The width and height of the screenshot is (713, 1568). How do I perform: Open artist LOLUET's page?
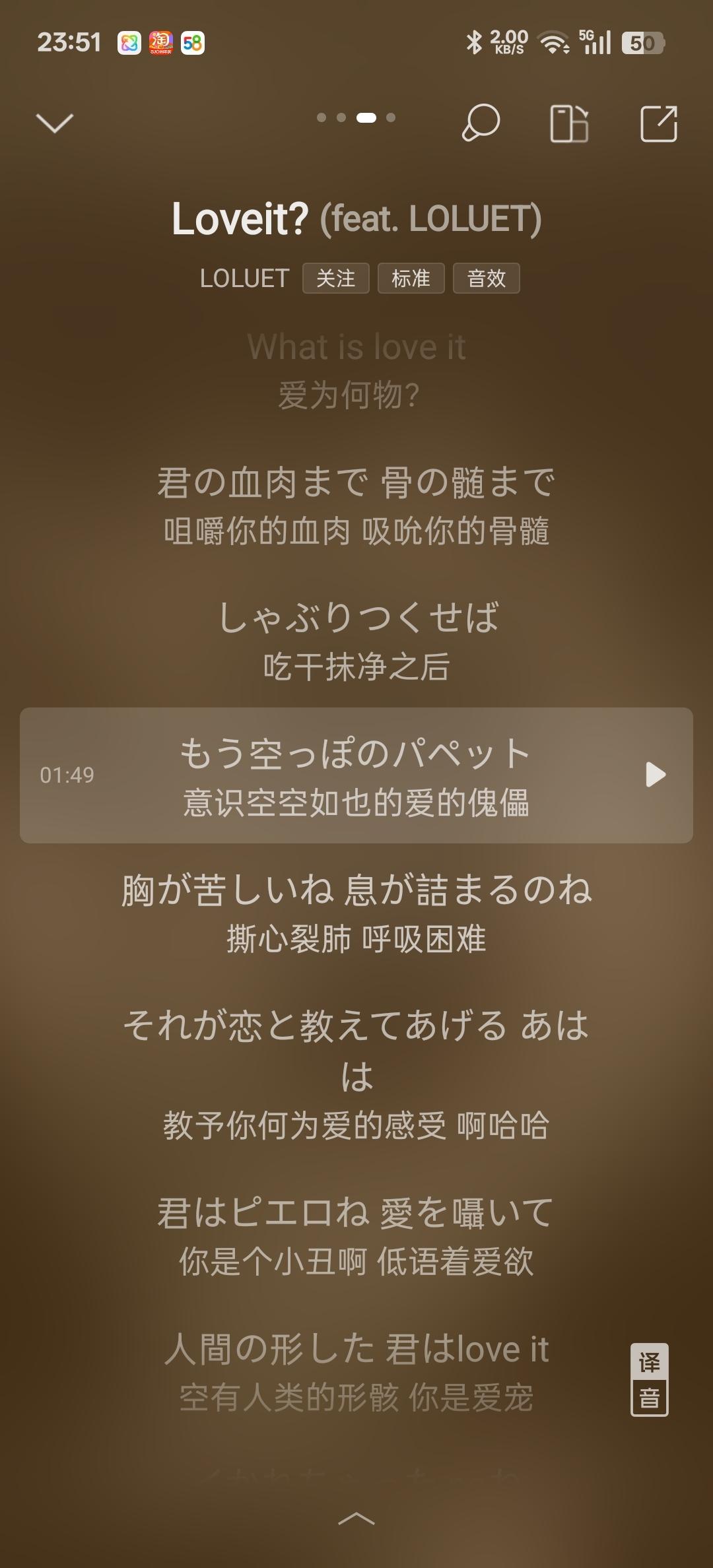click(244, 278)
